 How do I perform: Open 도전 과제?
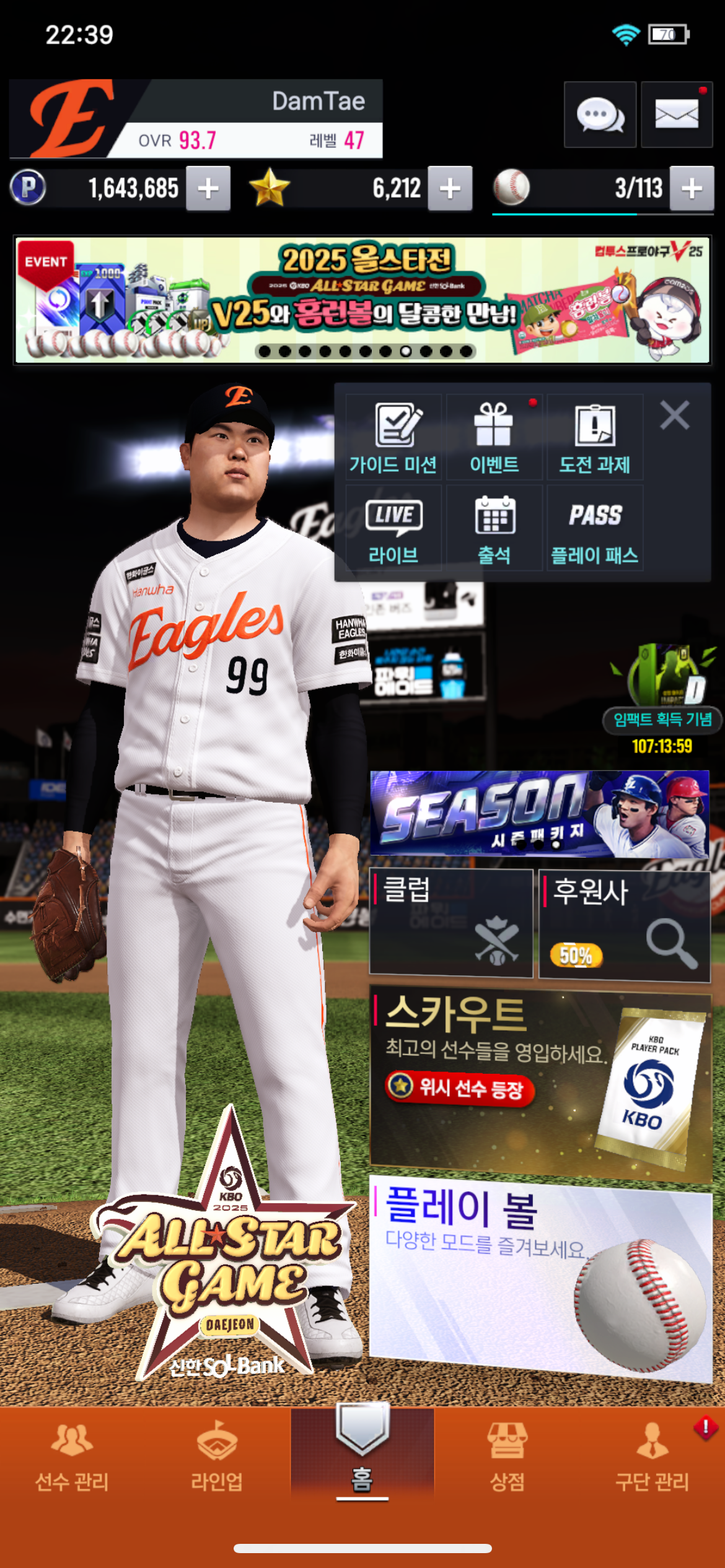pos(594,437)
